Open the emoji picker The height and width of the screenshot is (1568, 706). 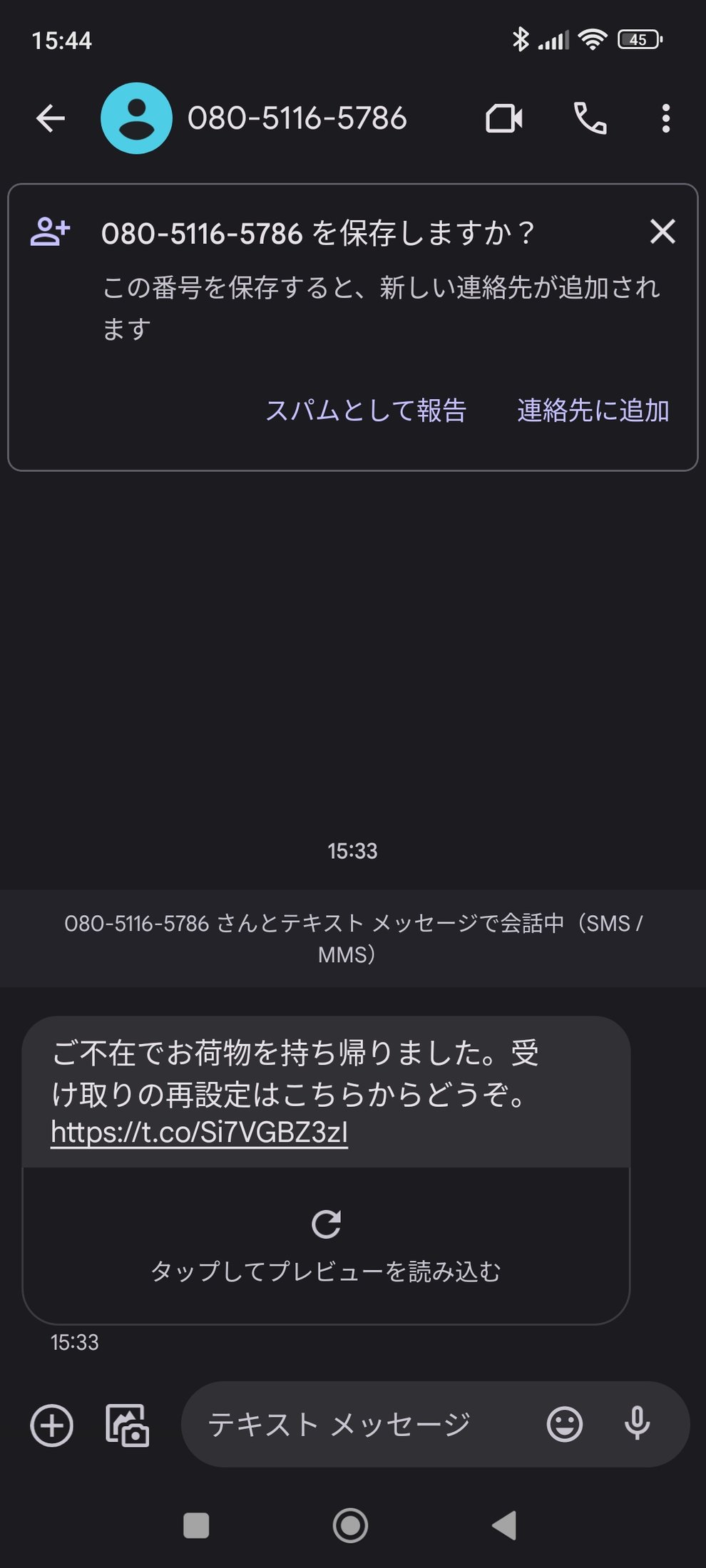click(x=565, y=1425)
